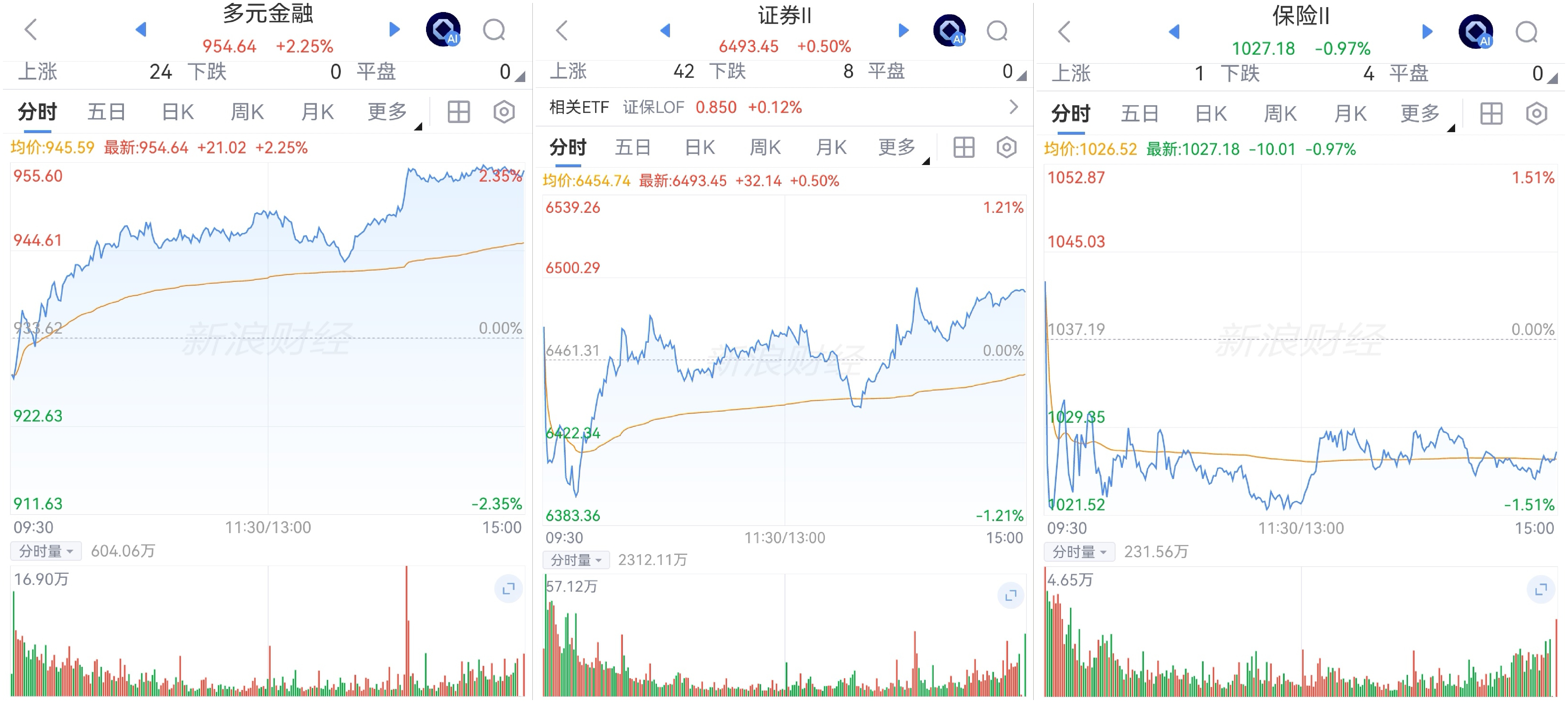The image size is (1568, 703).
Task: Open the AI assistant in 证券II panel
Action: tap(949, 31)
